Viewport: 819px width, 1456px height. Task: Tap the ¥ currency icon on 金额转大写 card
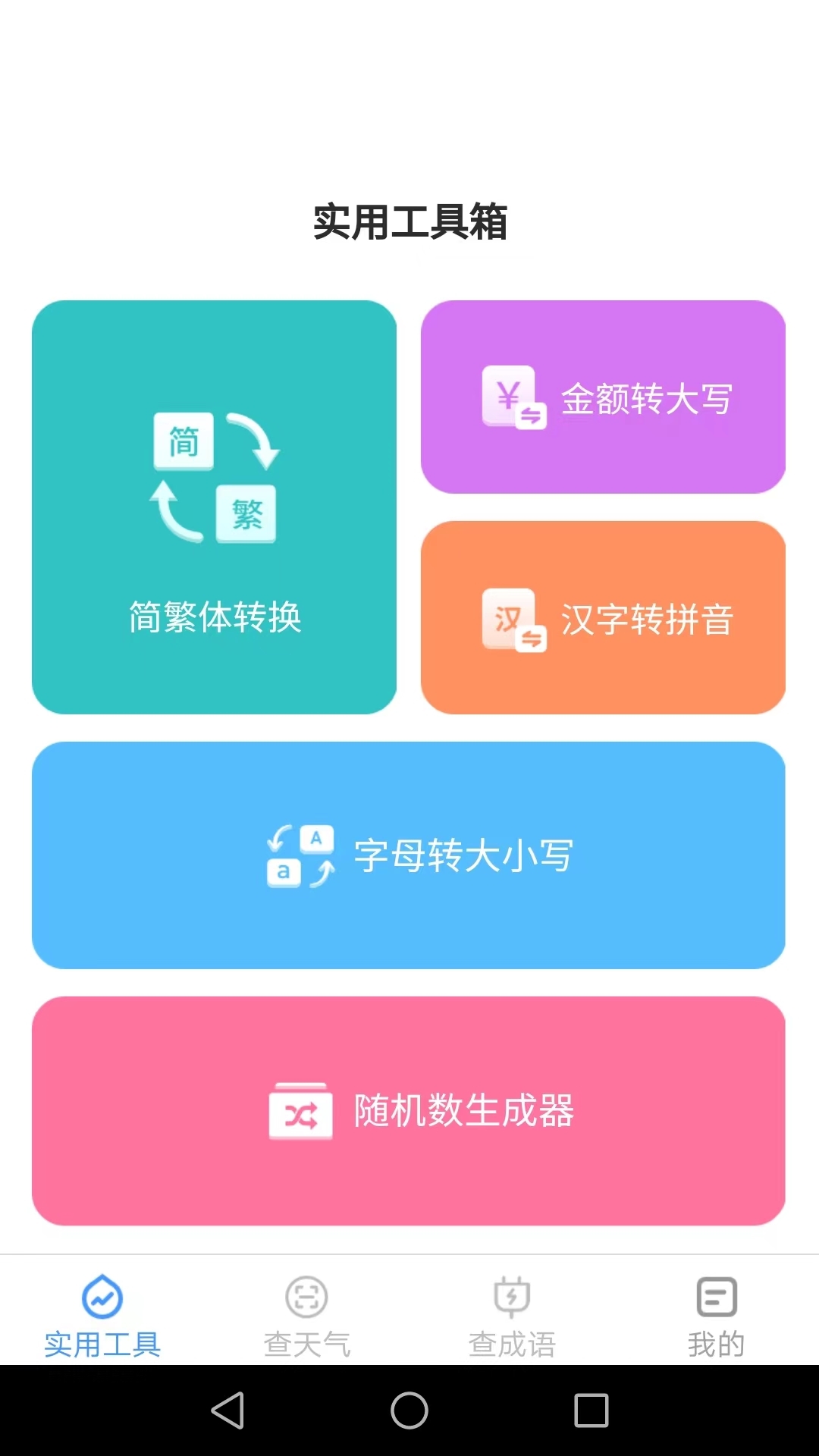[512, 397]
